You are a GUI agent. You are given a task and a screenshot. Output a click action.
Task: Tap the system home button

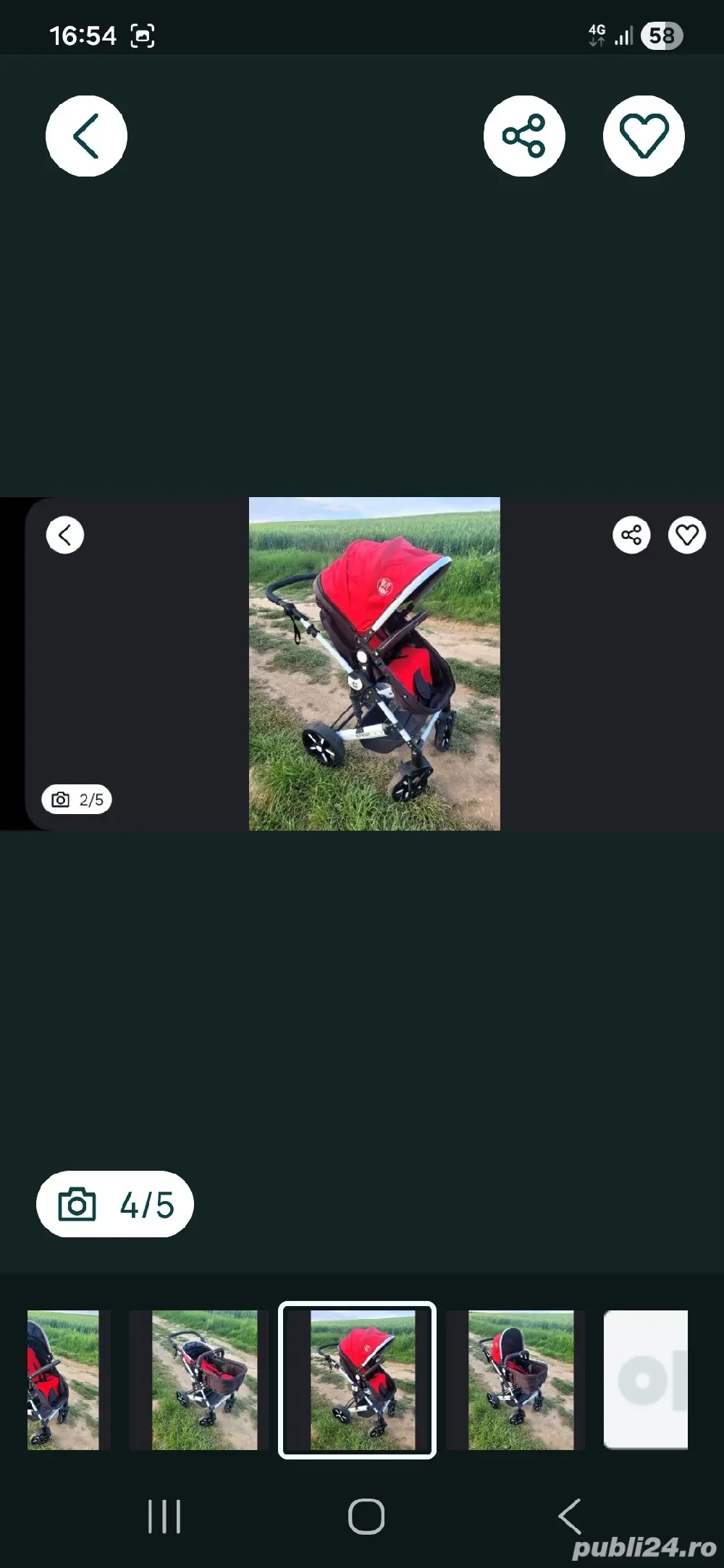pyautogui.click(x=366, y=1516)
